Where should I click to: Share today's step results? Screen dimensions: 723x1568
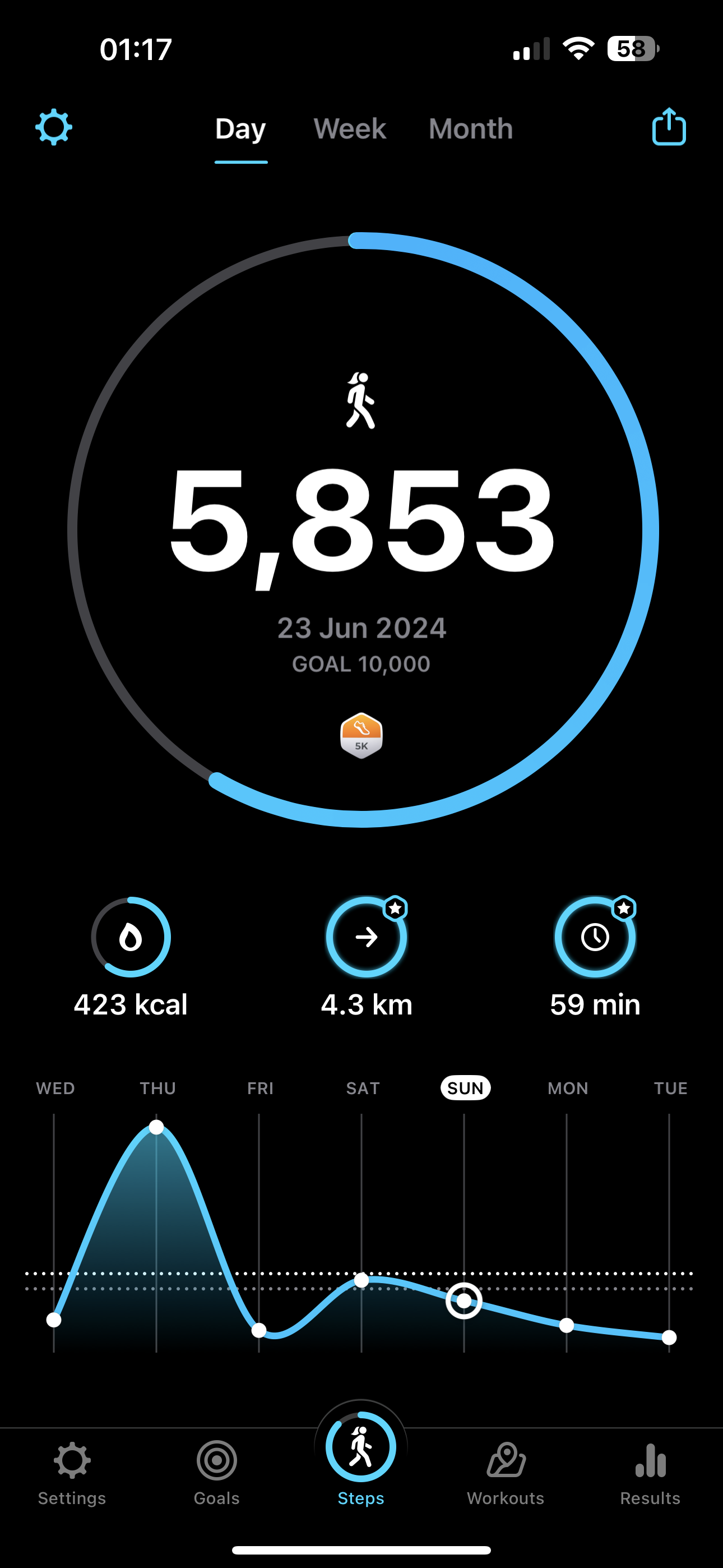click(x=669, y=127)
